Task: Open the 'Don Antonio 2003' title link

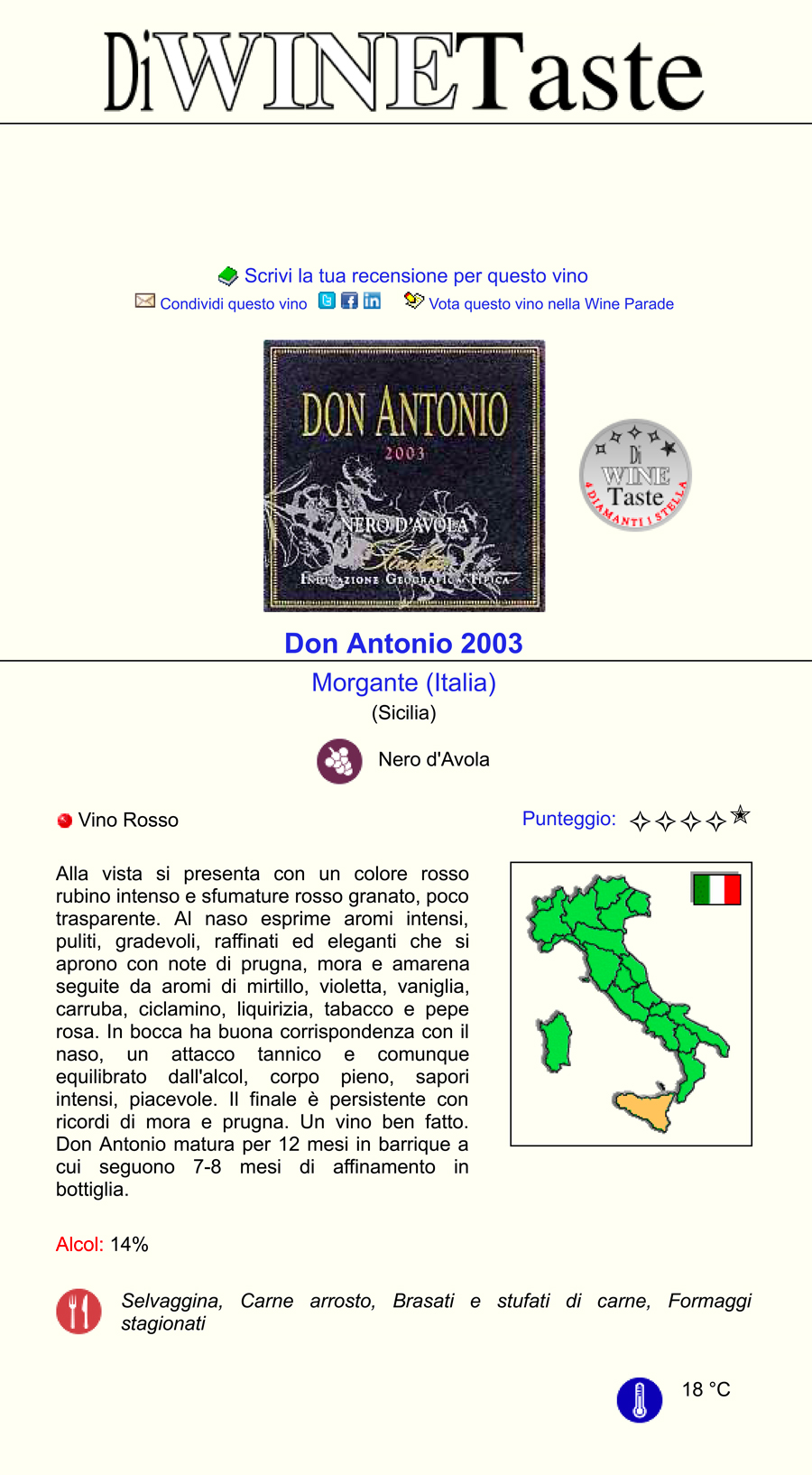Action: point(403,644)
